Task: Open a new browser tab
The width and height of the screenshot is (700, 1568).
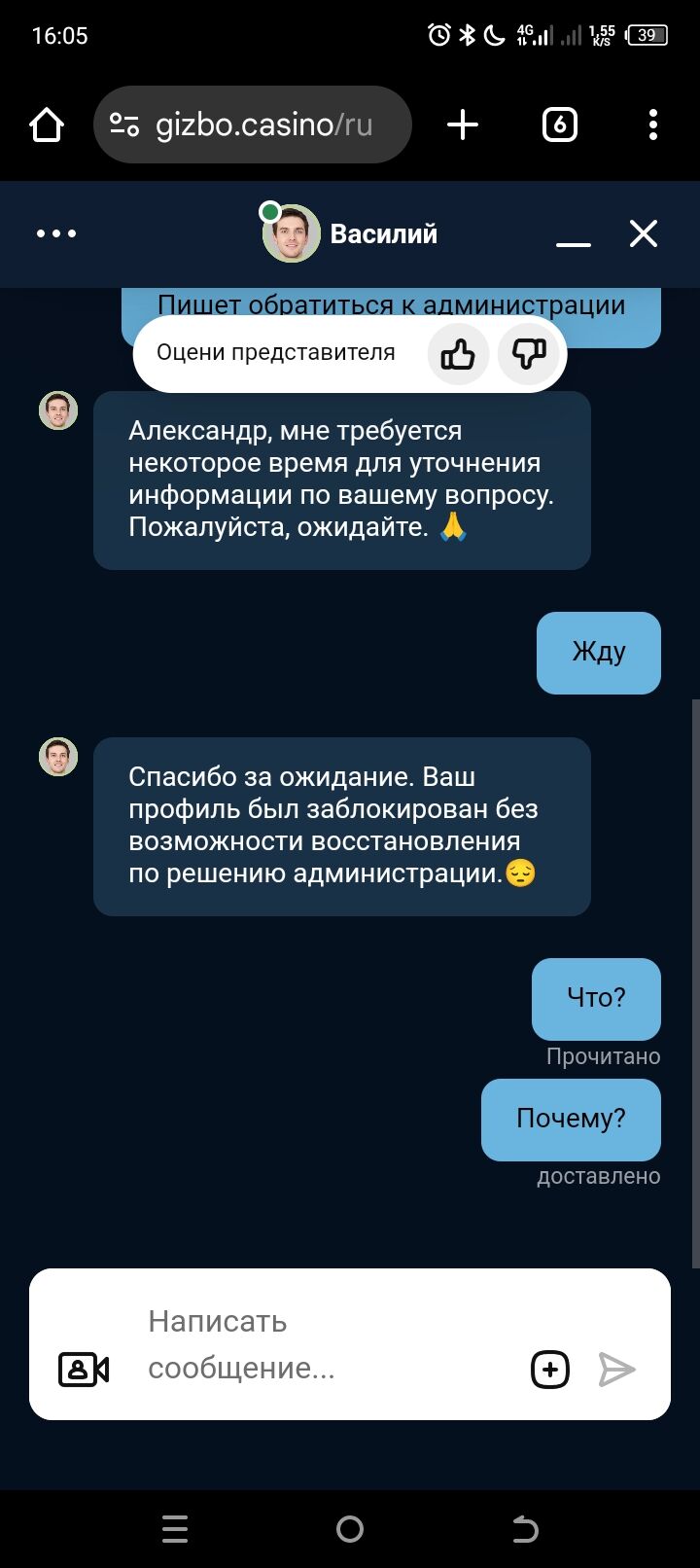Action: pyautogui.click(x=463, y=125)
